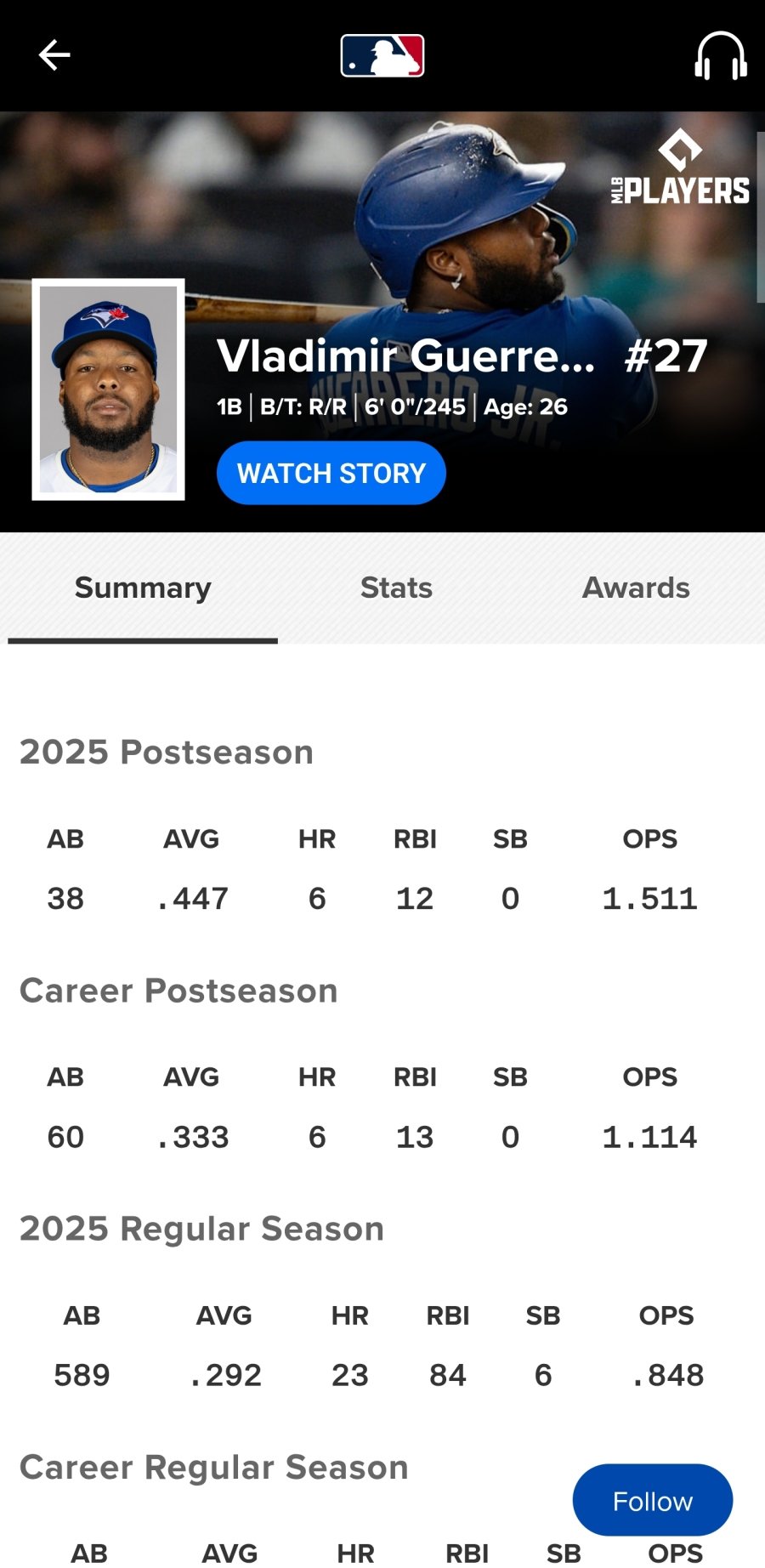The height and width of the screenshot is (1568, 765).
Task: Switch to the Stats tab
Action: 396,588
